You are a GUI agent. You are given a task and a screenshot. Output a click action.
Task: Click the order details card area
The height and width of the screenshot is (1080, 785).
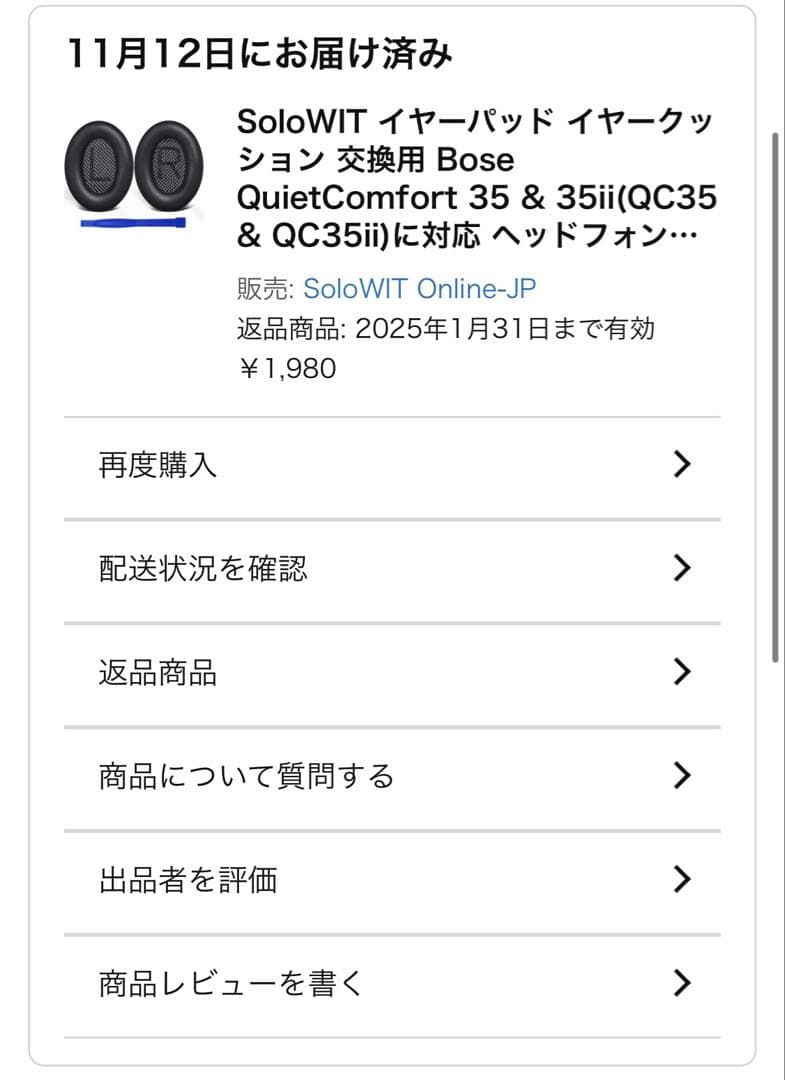pyautogui.click(x=392, y=540)
